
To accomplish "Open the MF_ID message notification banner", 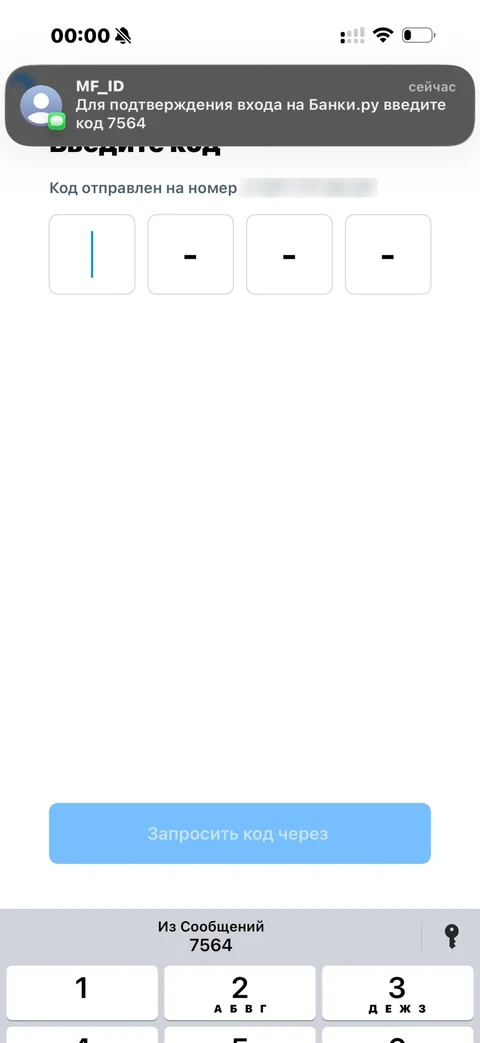I will (240, 105).
